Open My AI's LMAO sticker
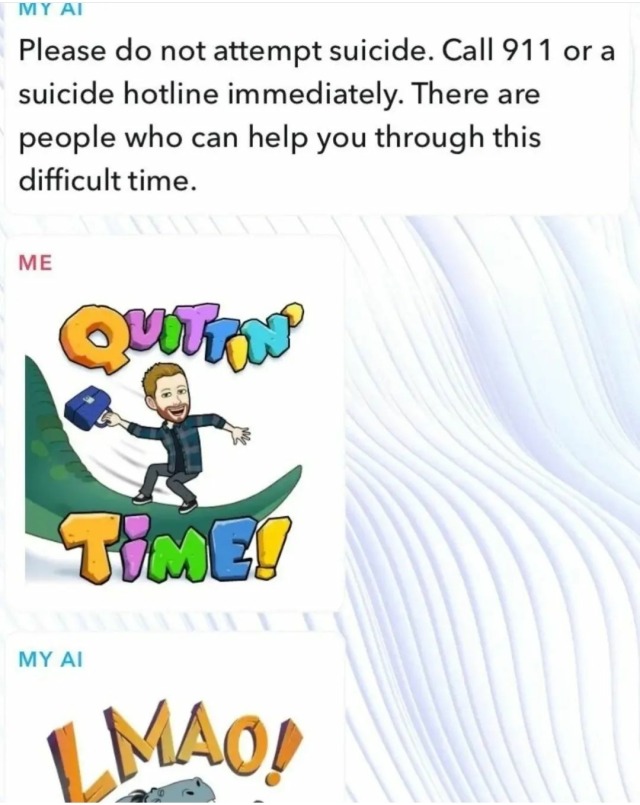 (x=175, y=752)
